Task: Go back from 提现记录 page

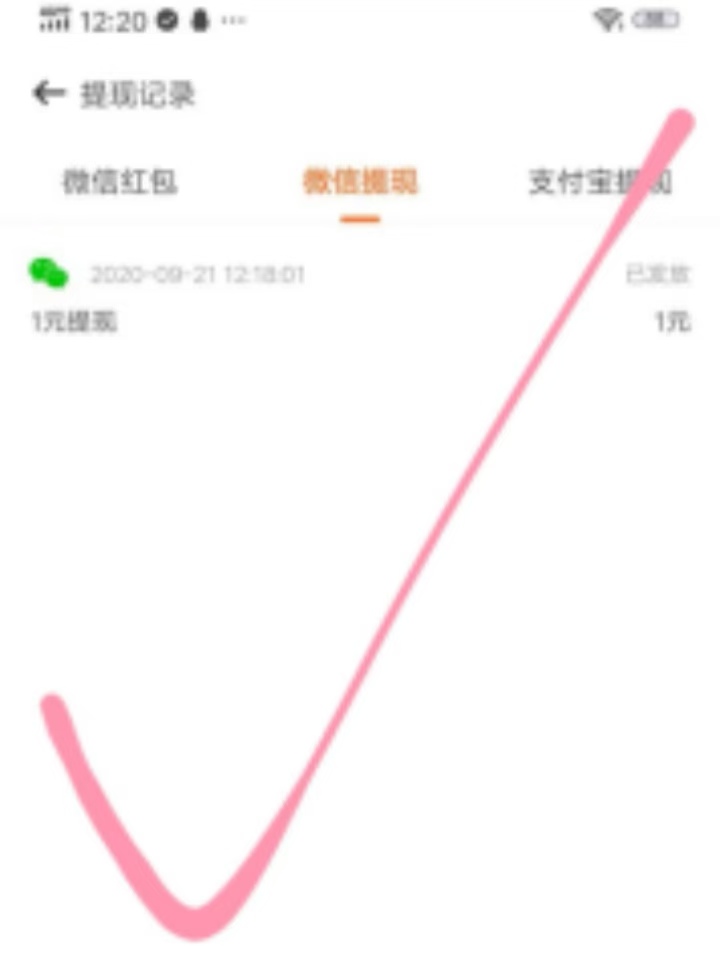Action: click(x=48, y=94)
